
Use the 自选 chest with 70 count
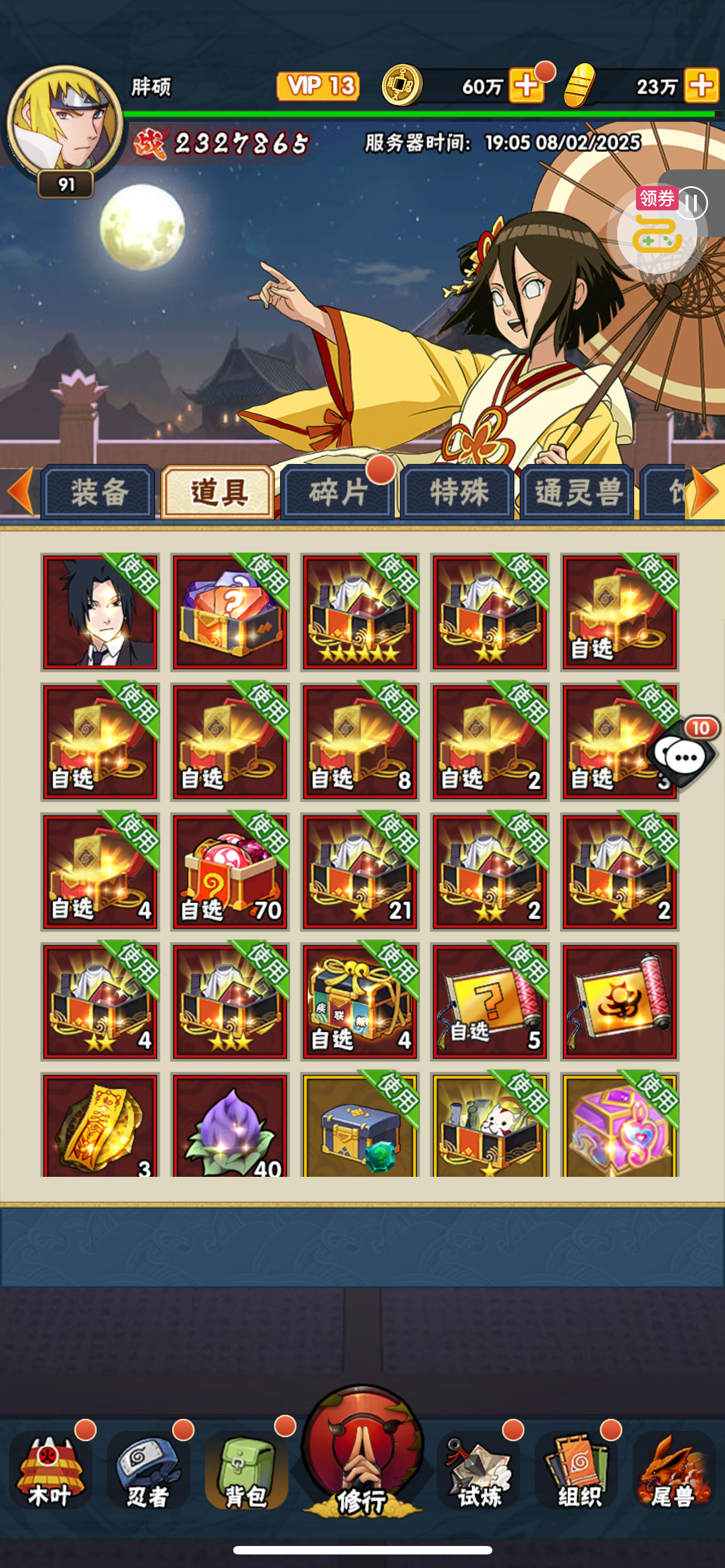click(230, 871)
